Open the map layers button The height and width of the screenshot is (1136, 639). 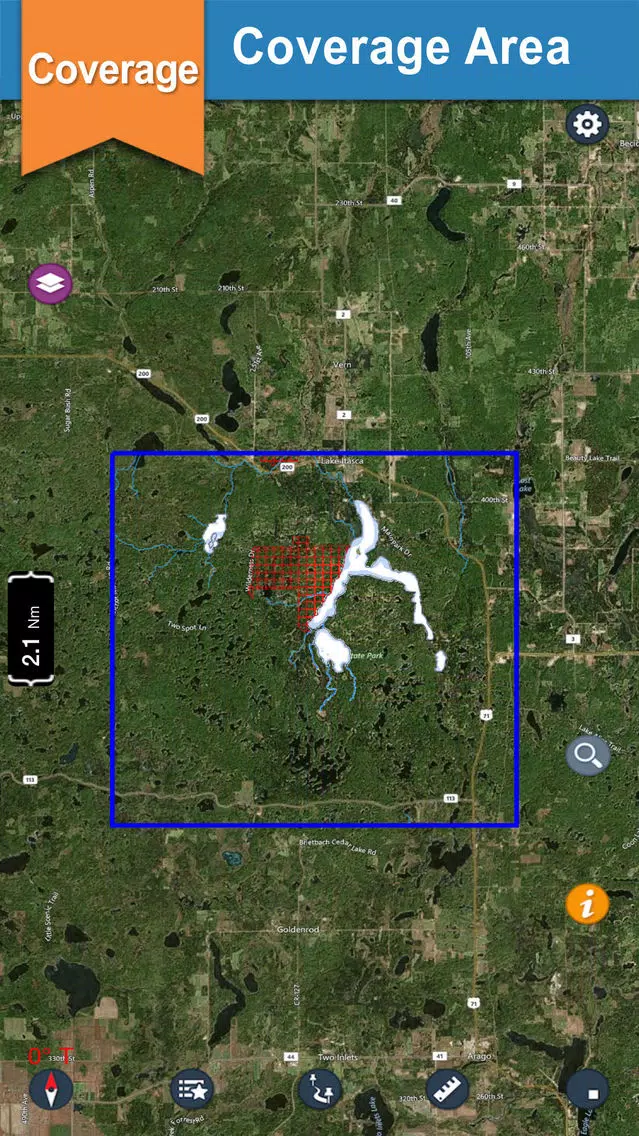51,283
